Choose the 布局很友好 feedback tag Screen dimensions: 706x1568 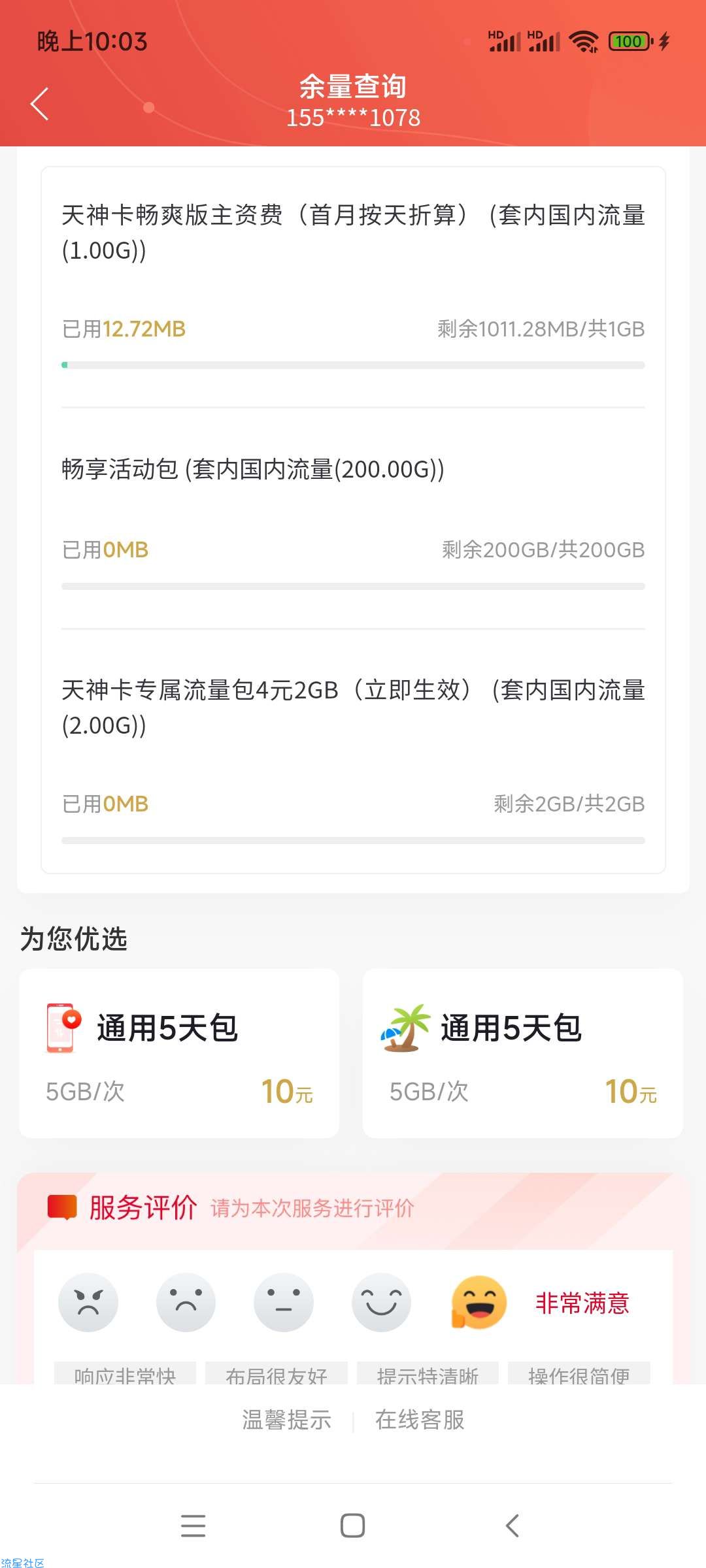click(277, 1373)
